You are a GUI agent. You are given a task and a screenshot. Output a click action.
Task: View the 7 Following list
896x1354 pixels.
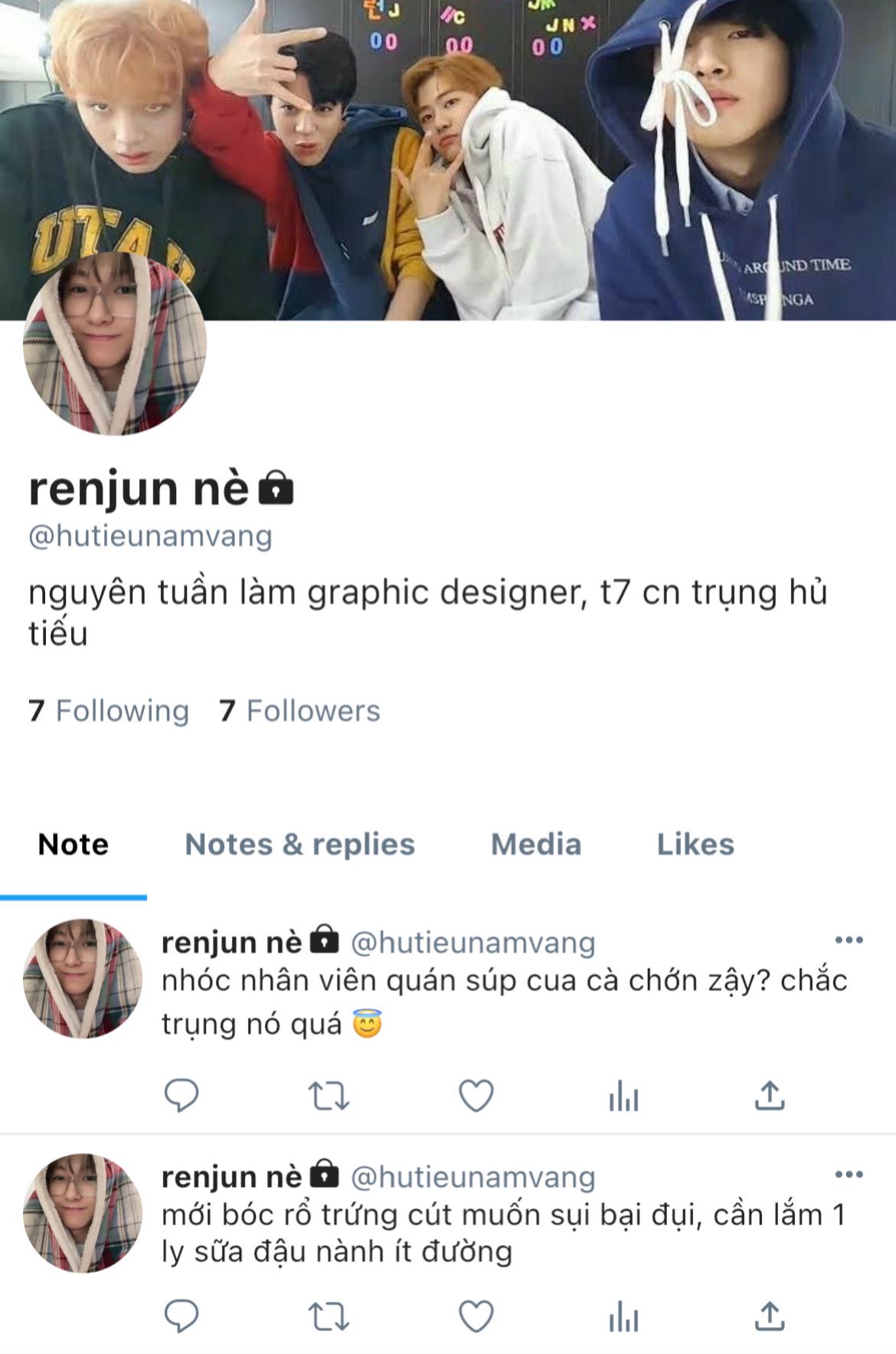(x=109, y=711)
